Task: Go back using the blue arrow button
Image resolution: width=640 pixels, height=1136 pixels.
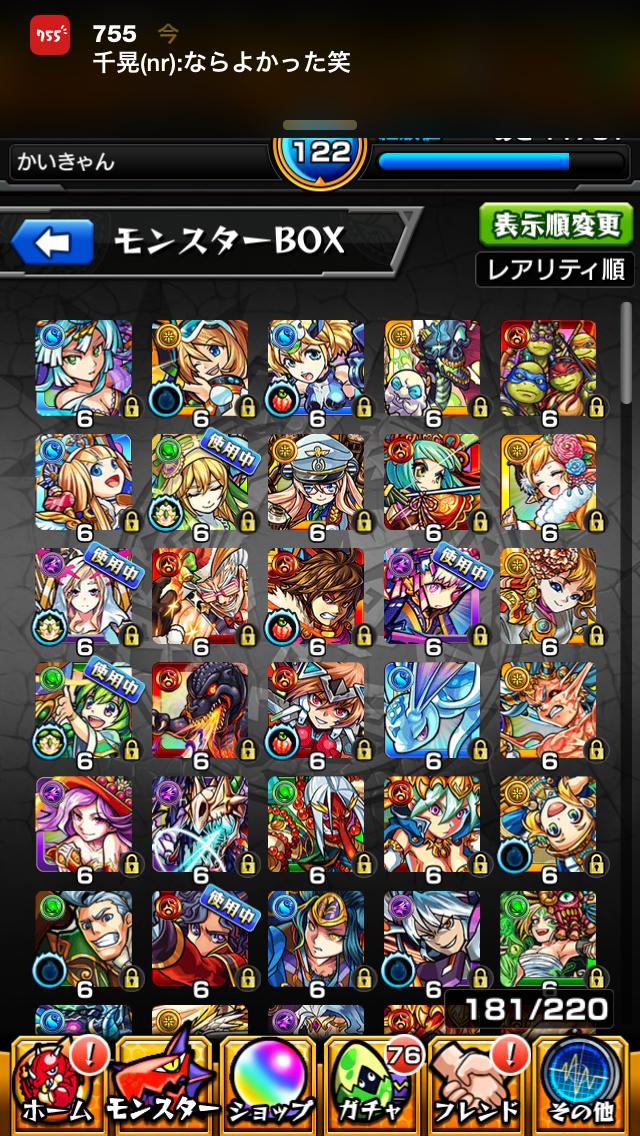Action: 53,242
